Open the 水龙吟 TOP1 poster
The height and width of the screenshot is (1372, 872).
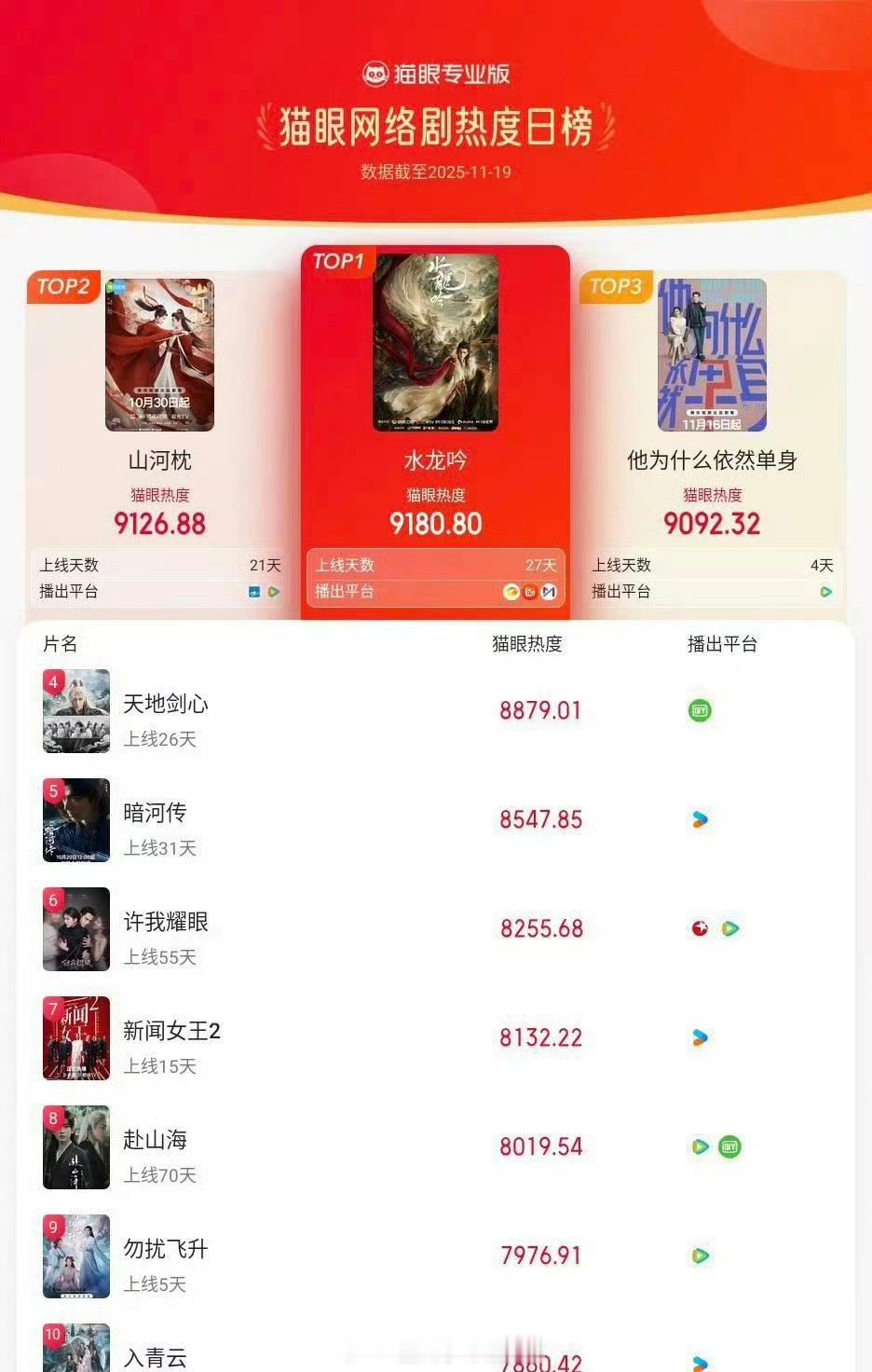coord(436,342)
